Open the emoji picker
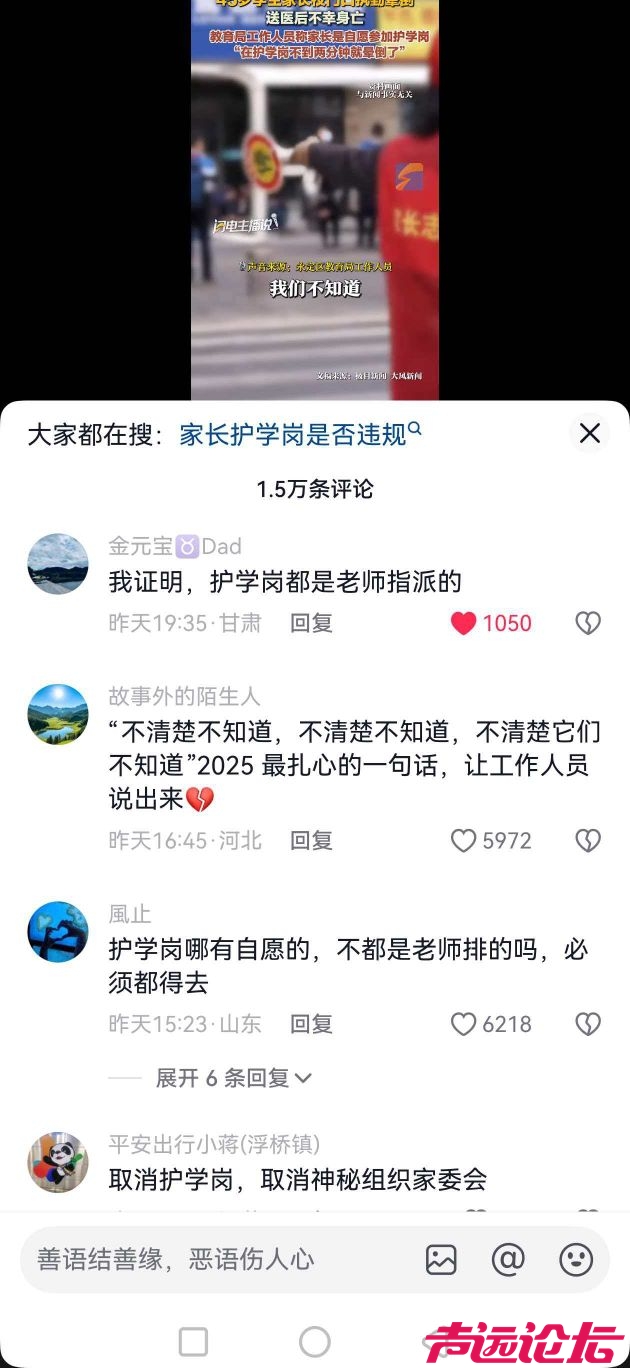Image resolution: width=630 pixels, height=1368 pixels. [576, 1259]
